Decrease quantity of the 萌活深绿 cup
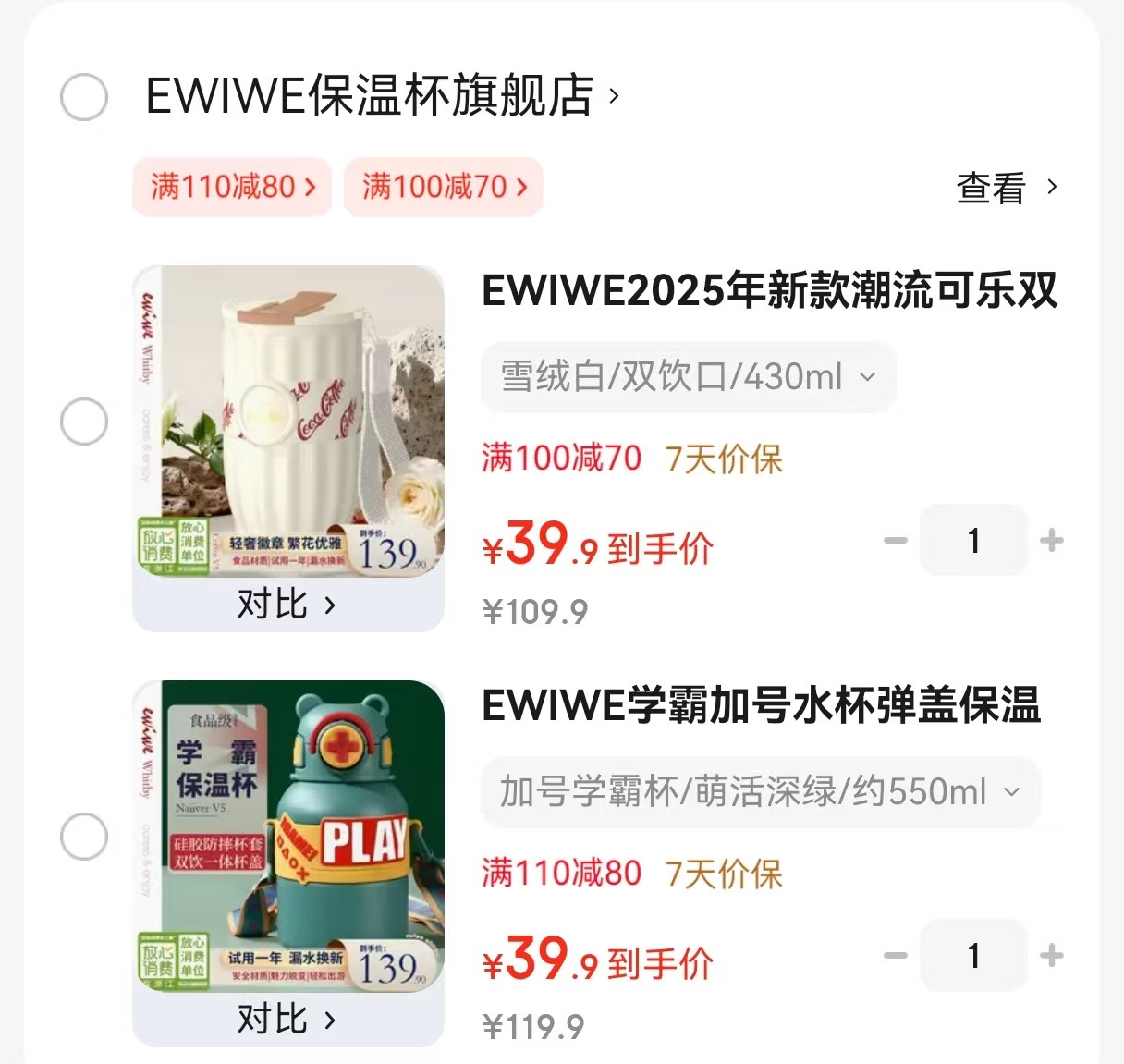The image size is (1124, 1064). [x=895, y=956]
